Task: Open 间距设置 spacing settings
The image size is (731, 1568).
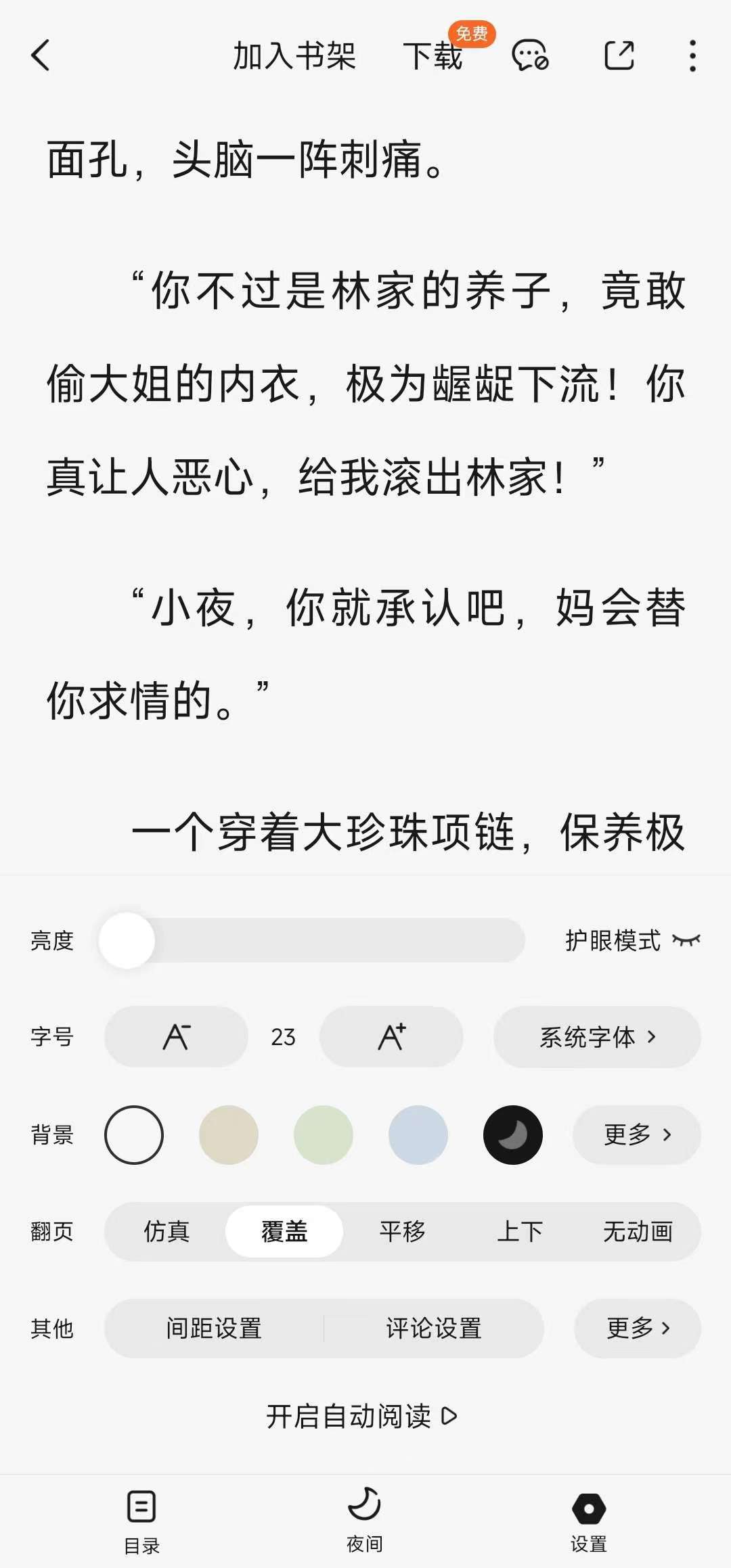Action: point(214,1328)
